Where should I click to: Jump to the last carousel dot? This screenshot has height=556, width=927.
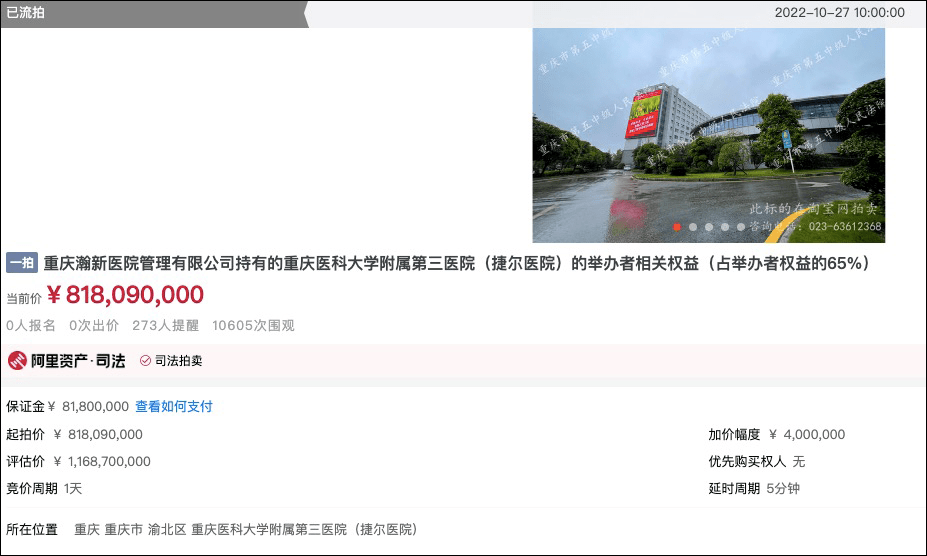click(741, 227)
